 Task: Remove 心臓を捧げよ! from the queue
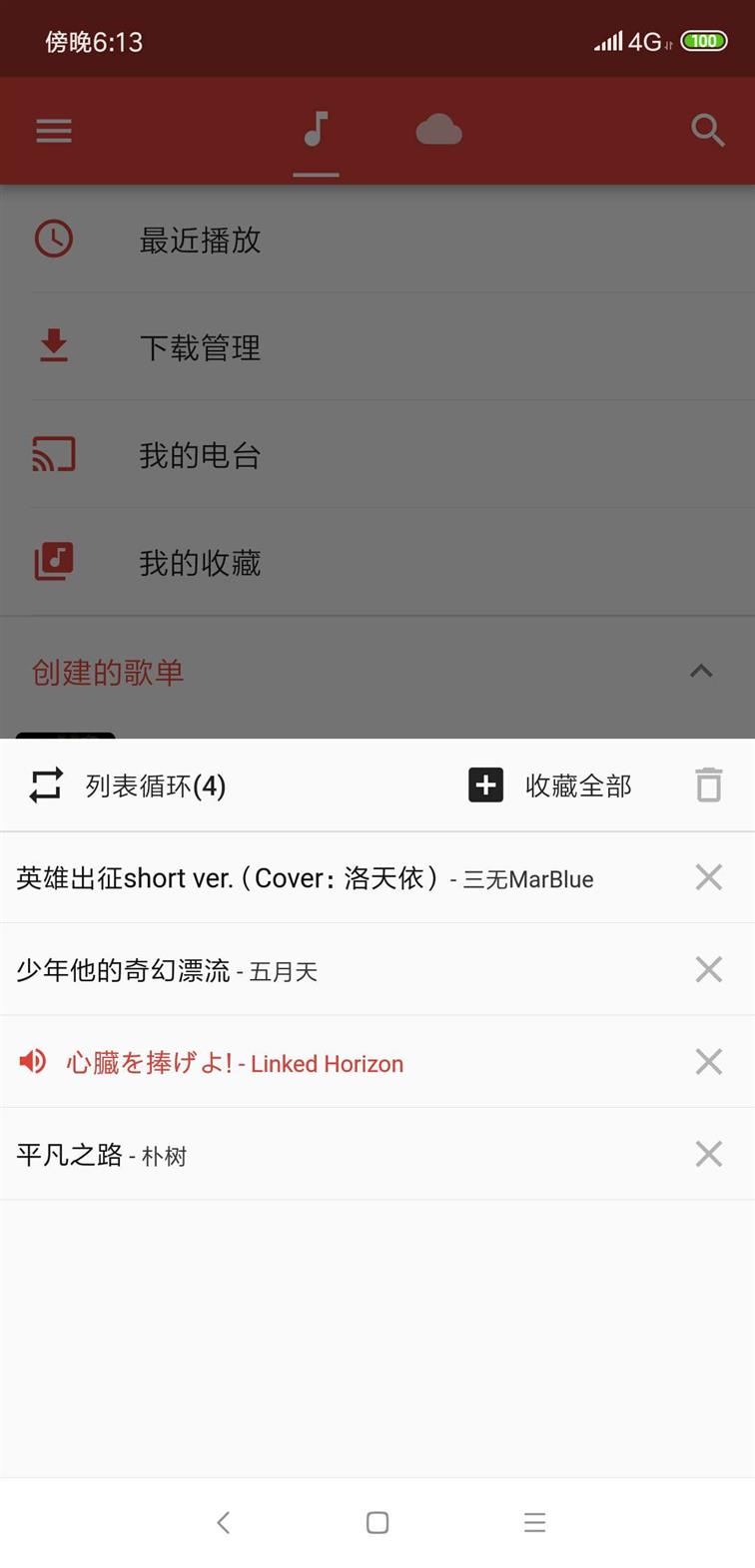pos(708,1061)
